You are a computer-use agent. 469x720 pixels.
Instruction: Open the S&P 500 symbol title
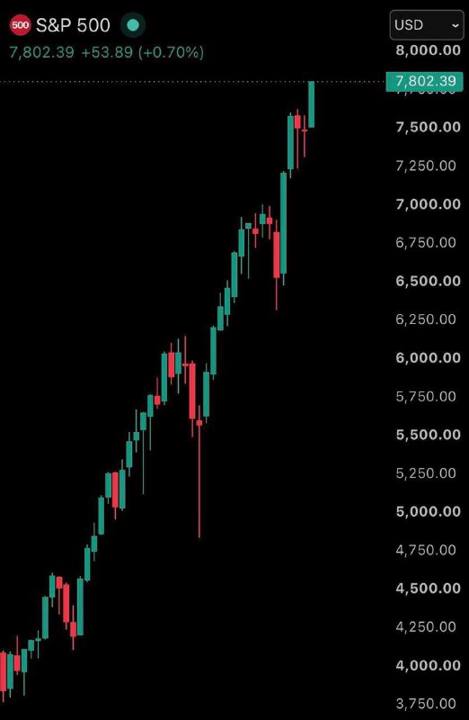[x=73, y=25]
